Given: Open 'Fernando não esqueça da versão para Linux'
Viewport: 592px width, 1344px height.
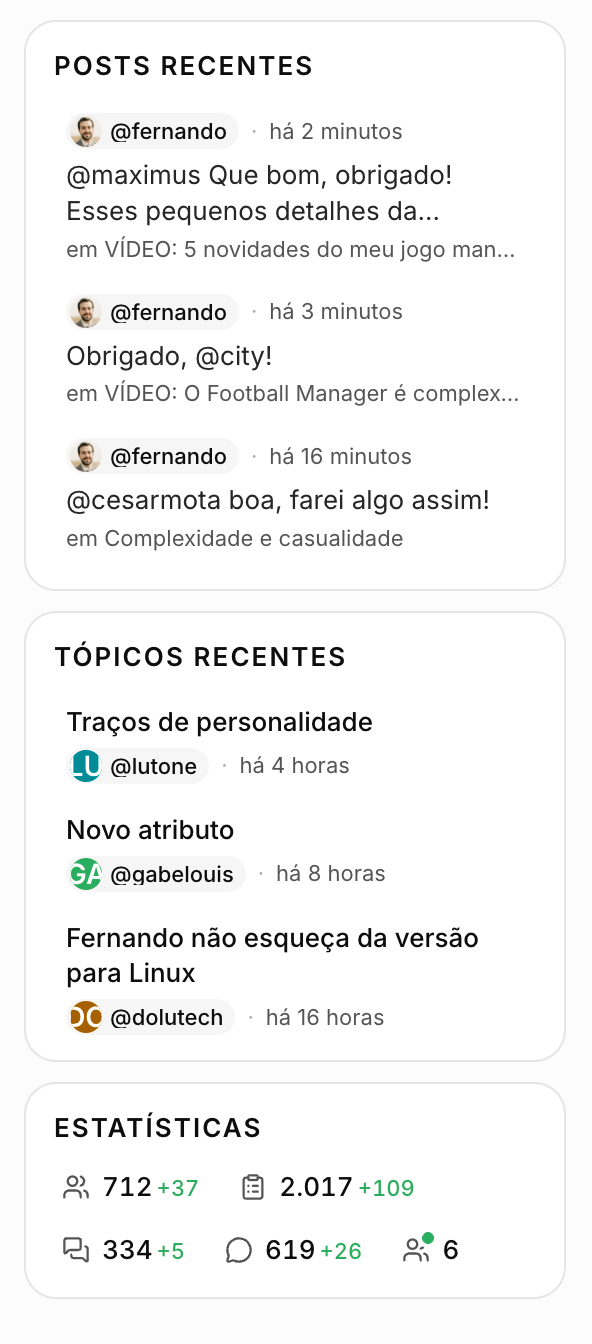Looking at the screenshot, I should pyautogui.click(x=272, y=956).
